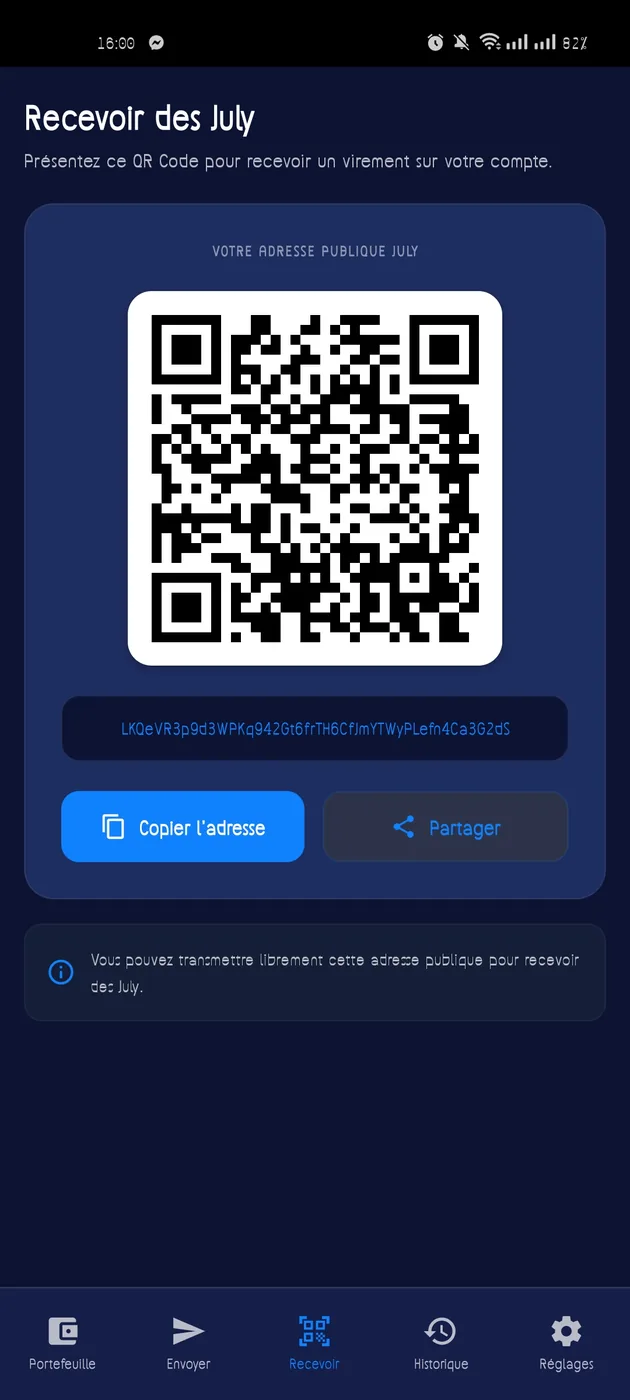Select the Recevoir tab
Viewport: 630px width, 1400px height.
point(315,1343)
